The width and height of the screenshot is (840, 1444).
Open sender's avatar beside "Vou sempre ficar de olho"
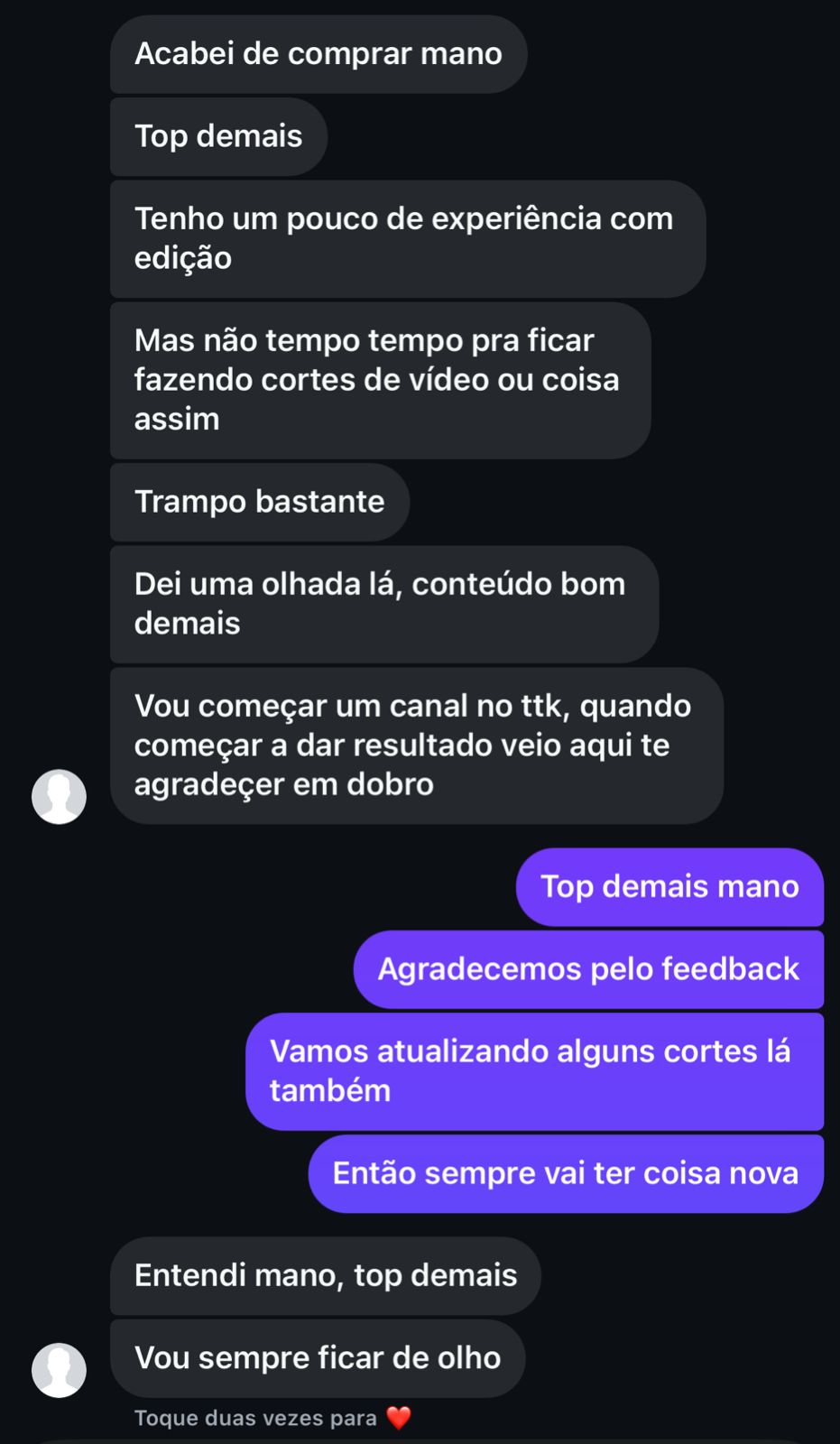(x=59, y=1369)
